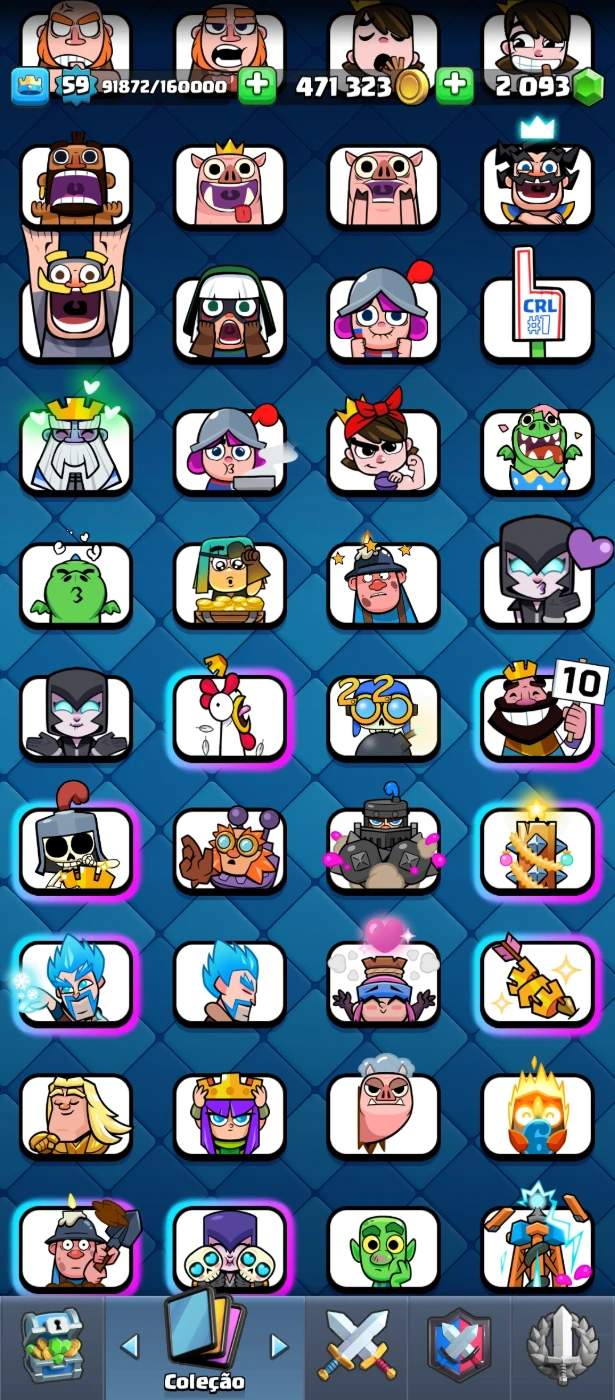
Task: Tap the green plus next to gold coins
Action: pos(455,86)
